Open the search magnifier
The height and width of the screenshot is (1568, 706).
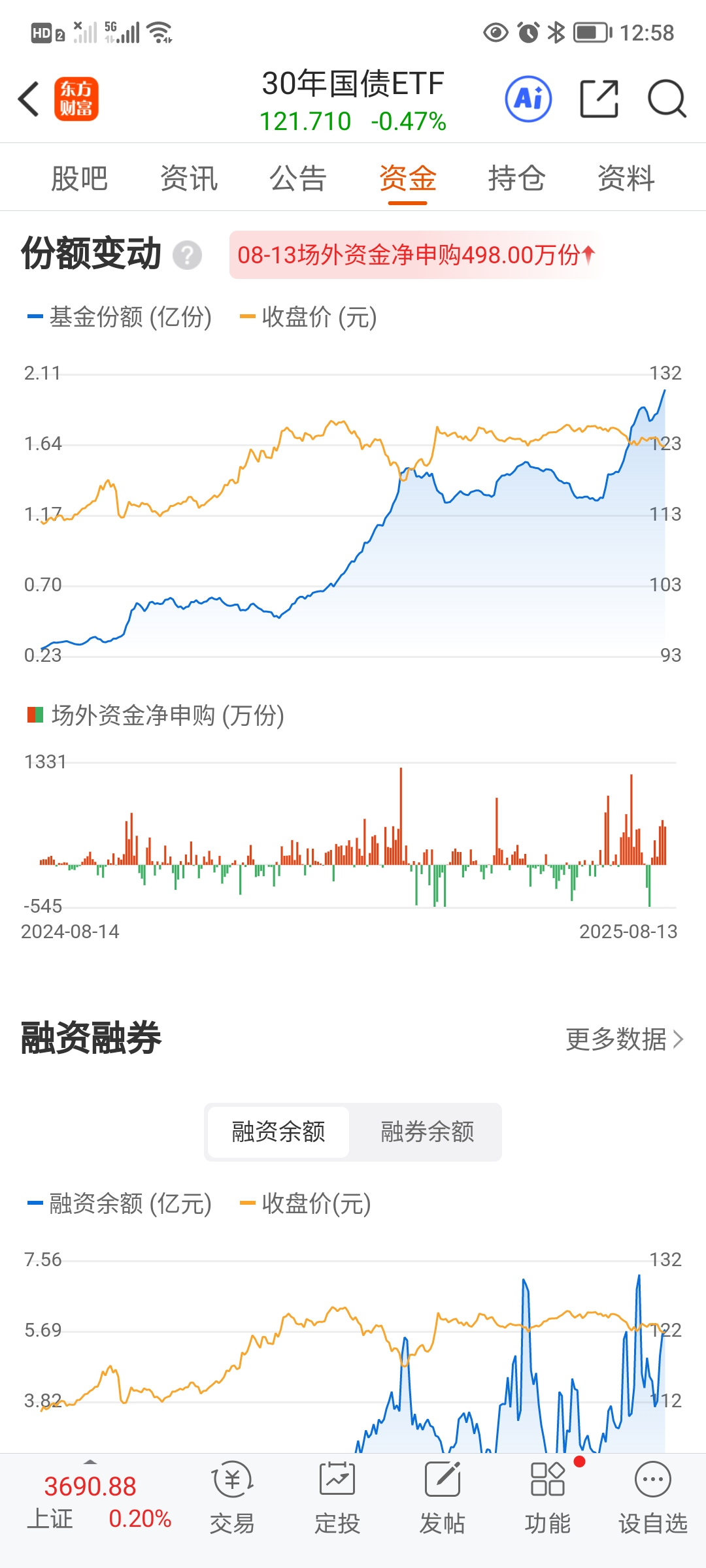(x=666, y=99)
